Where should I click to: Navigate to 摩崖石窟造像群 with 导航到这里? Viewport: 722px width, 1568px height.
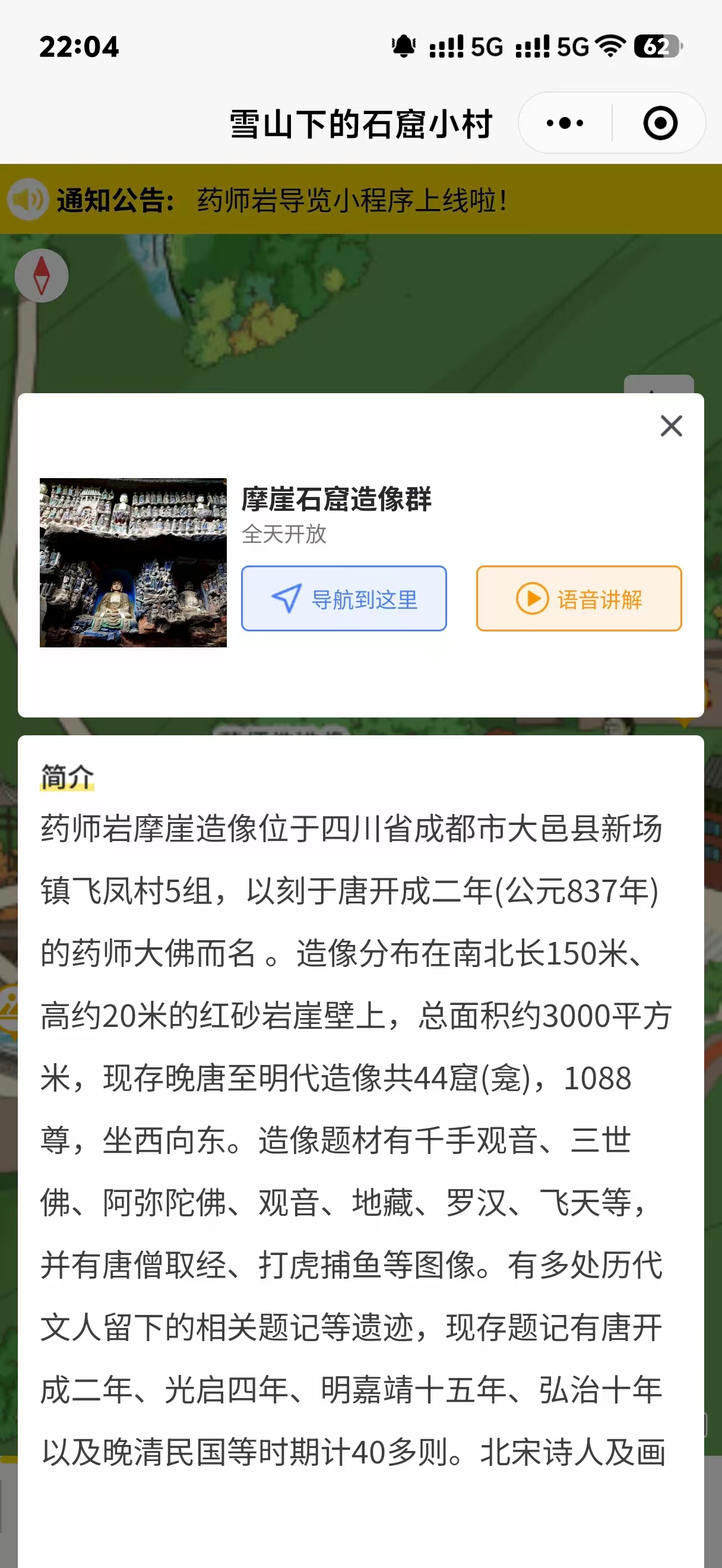click(344, 598)
